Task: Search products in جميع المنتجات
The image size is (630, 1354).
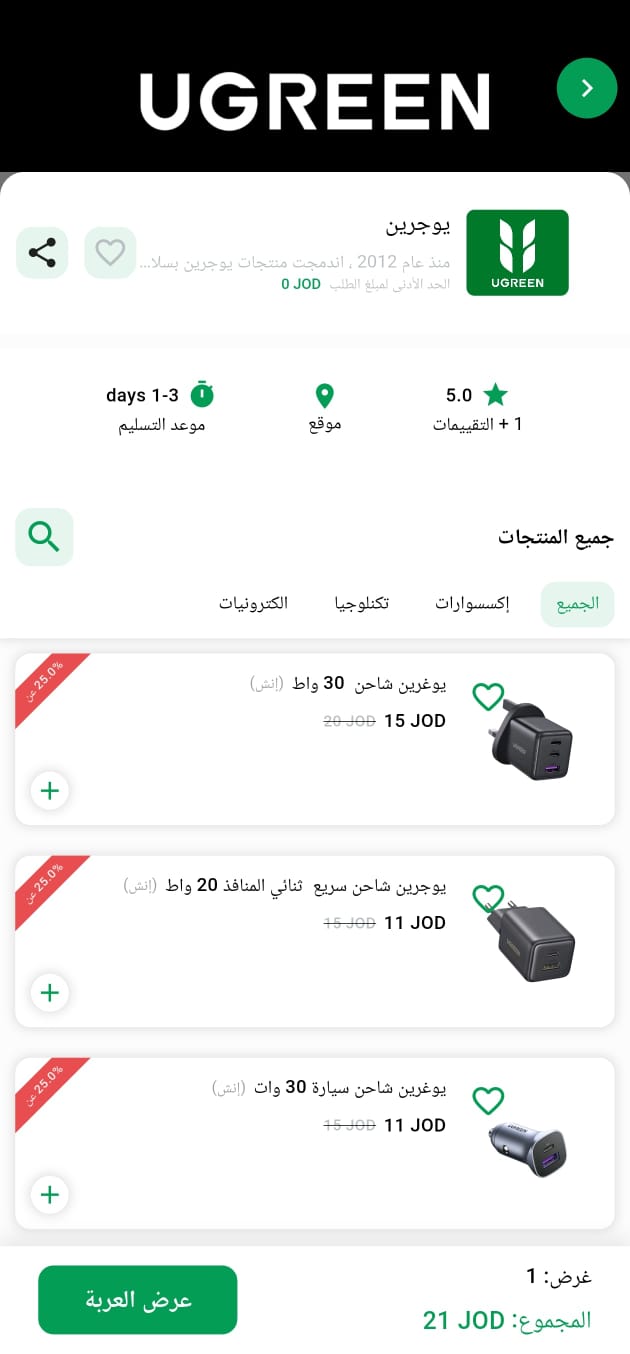Action: [x=44, y=537]
